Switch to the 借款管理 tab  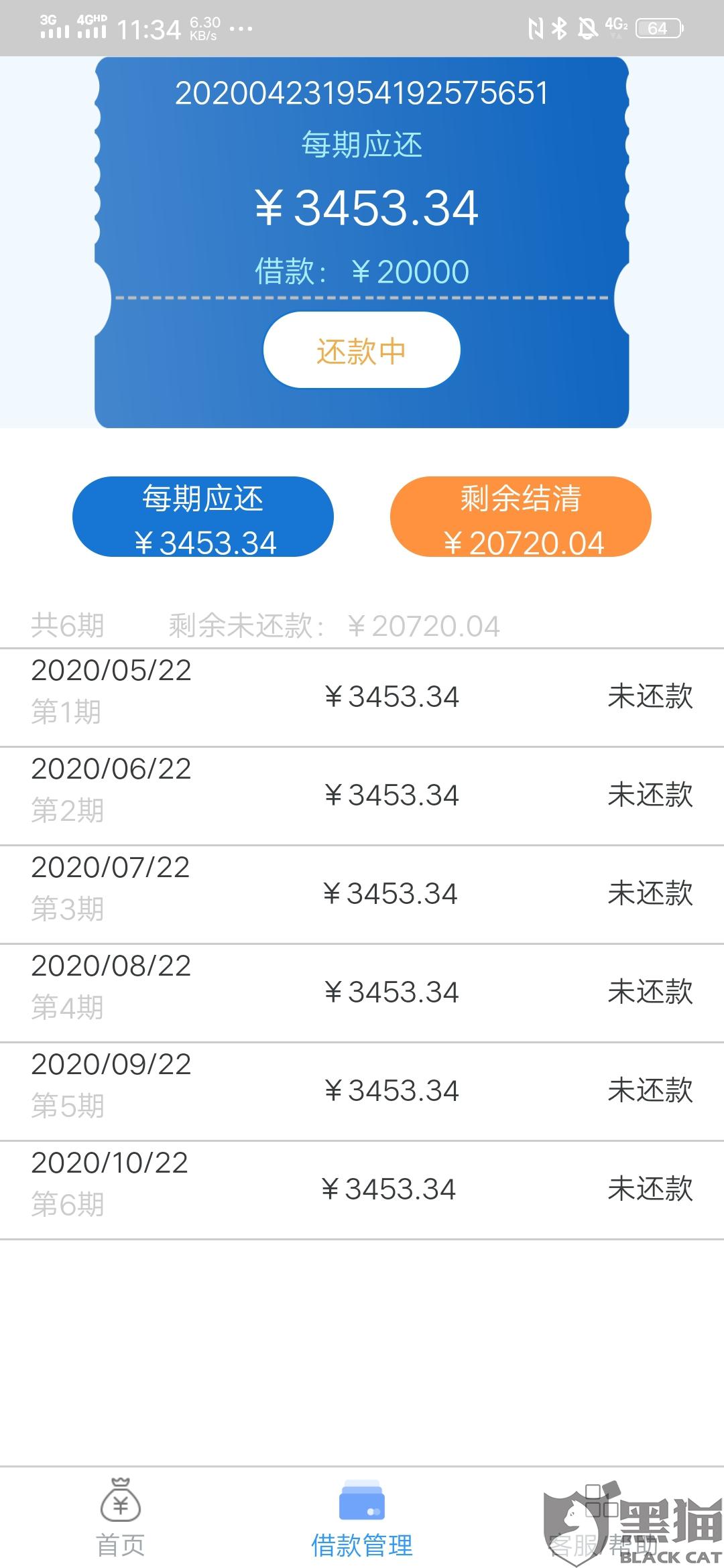[362, 1518]
